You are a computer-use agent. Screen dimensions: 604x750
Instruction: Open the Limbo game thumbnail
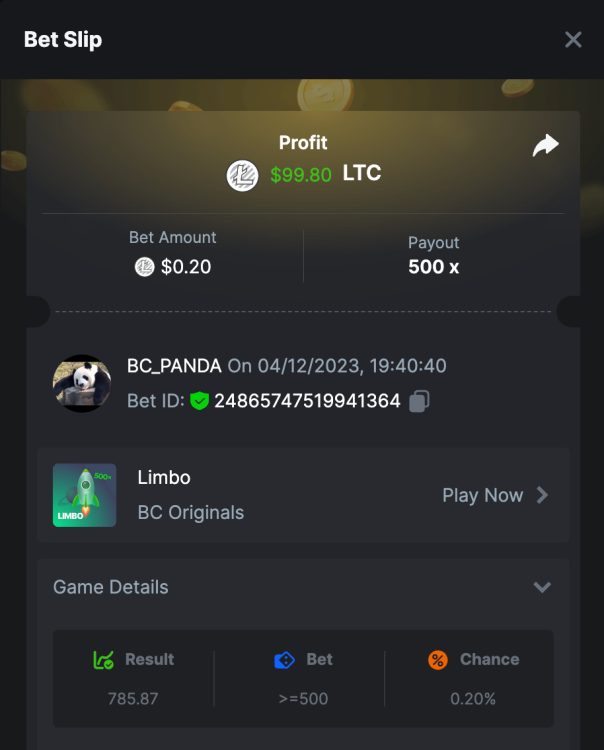pos(84,495)
